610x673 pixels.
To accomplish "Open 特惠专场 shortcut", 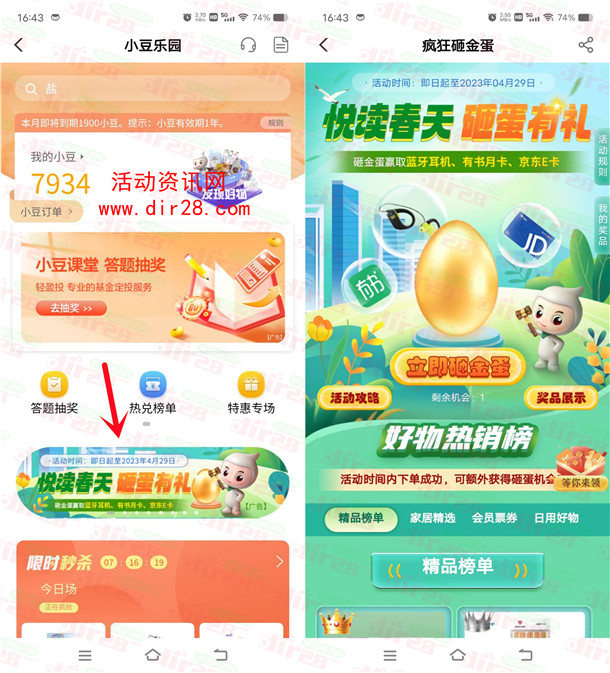I will [x=250, y=394].
